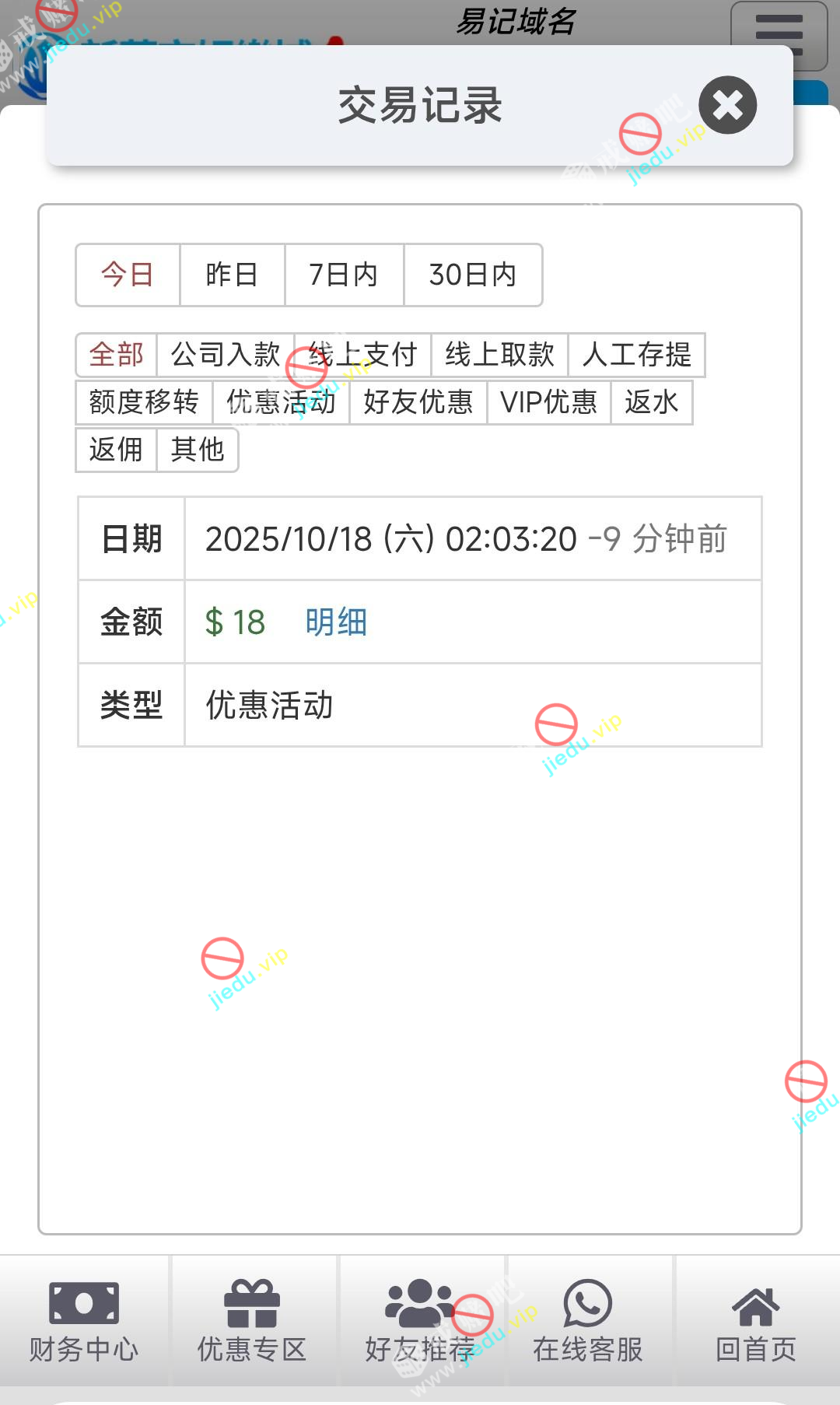840x1405 pixels.
Task: Filter by 其他 type
Action: click(198, 450)
